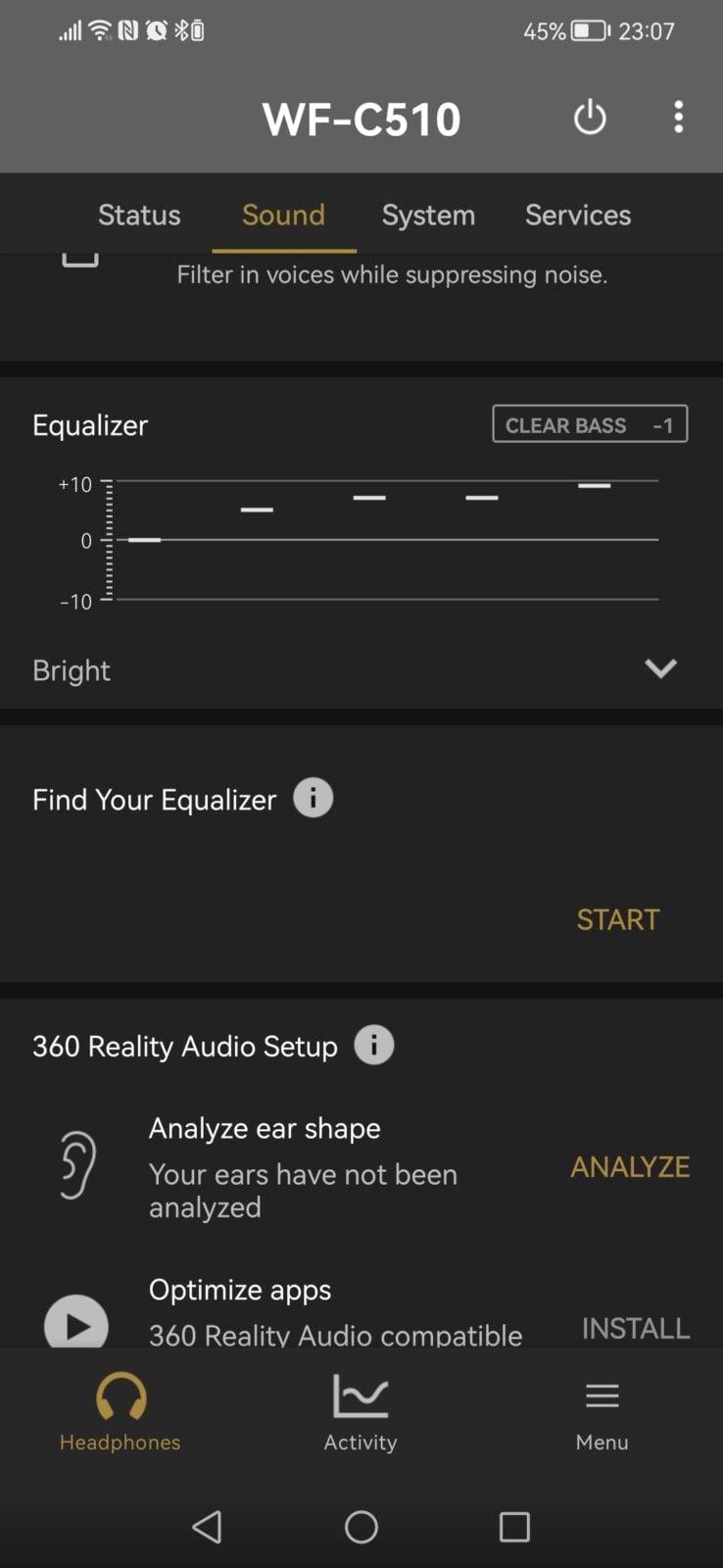Show info about Find Your Equalizer
Viewport: 723px width, 1568px height.
[x=313, y=799]
